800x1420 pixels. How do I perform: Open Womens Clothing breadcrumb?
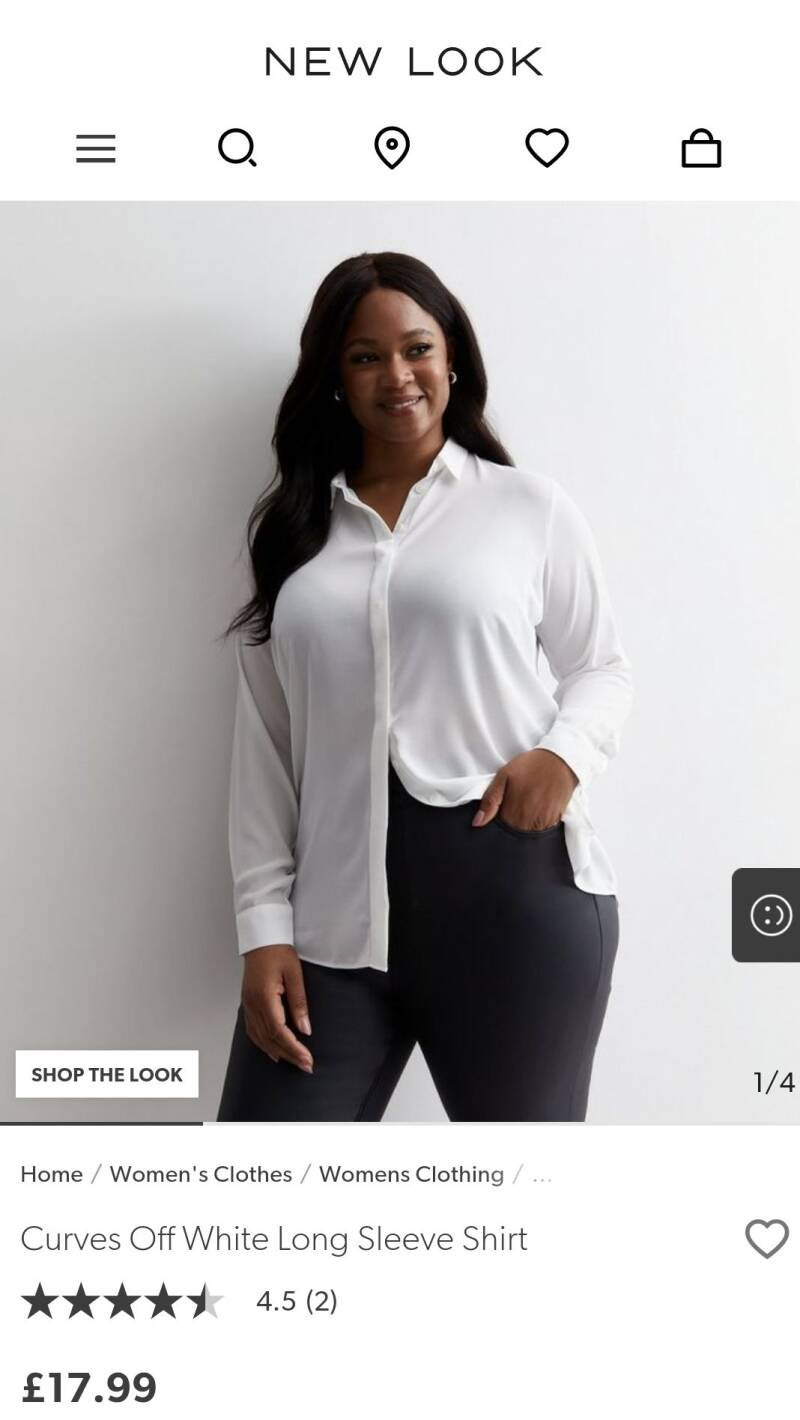click(411, 1174)
